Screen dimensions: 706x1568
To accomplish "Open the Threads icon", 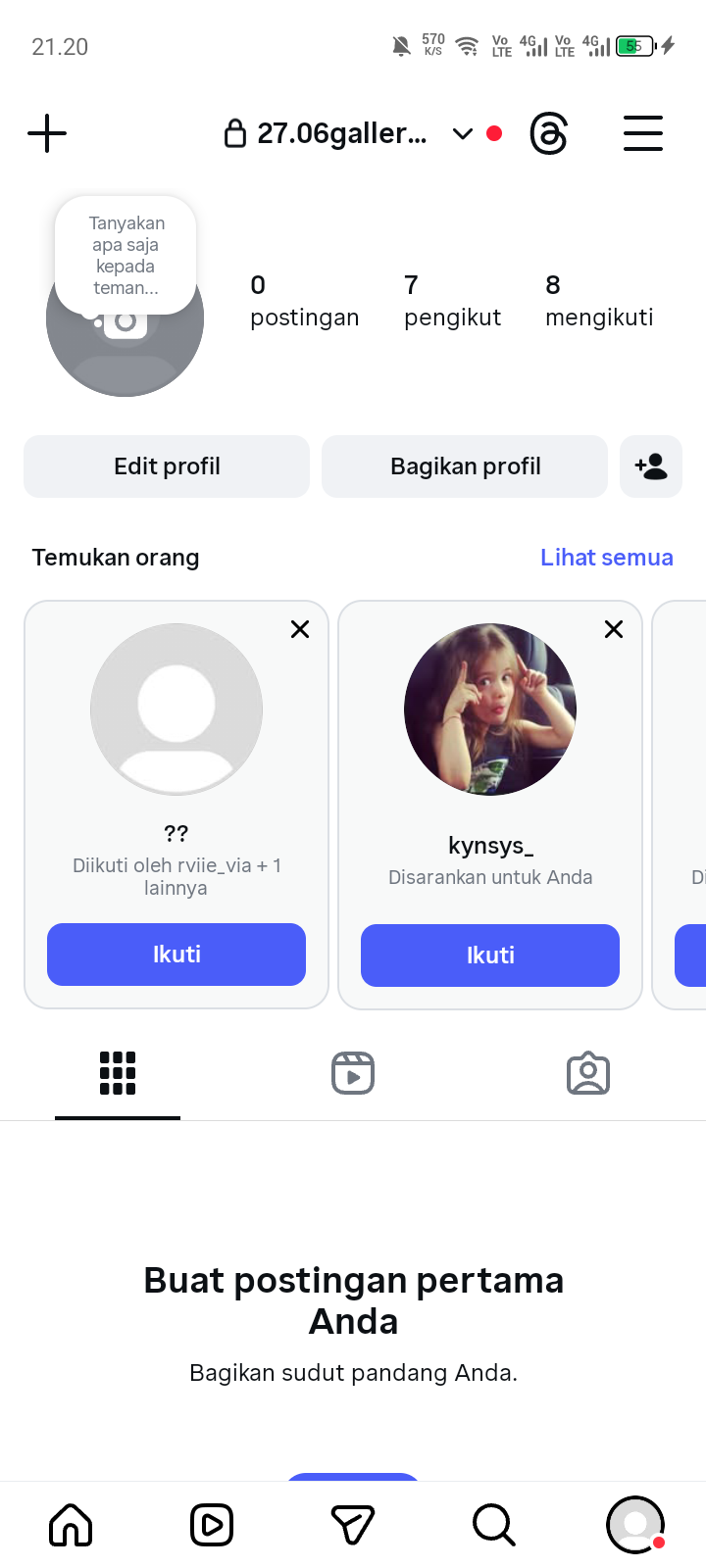I will [548, 133].
